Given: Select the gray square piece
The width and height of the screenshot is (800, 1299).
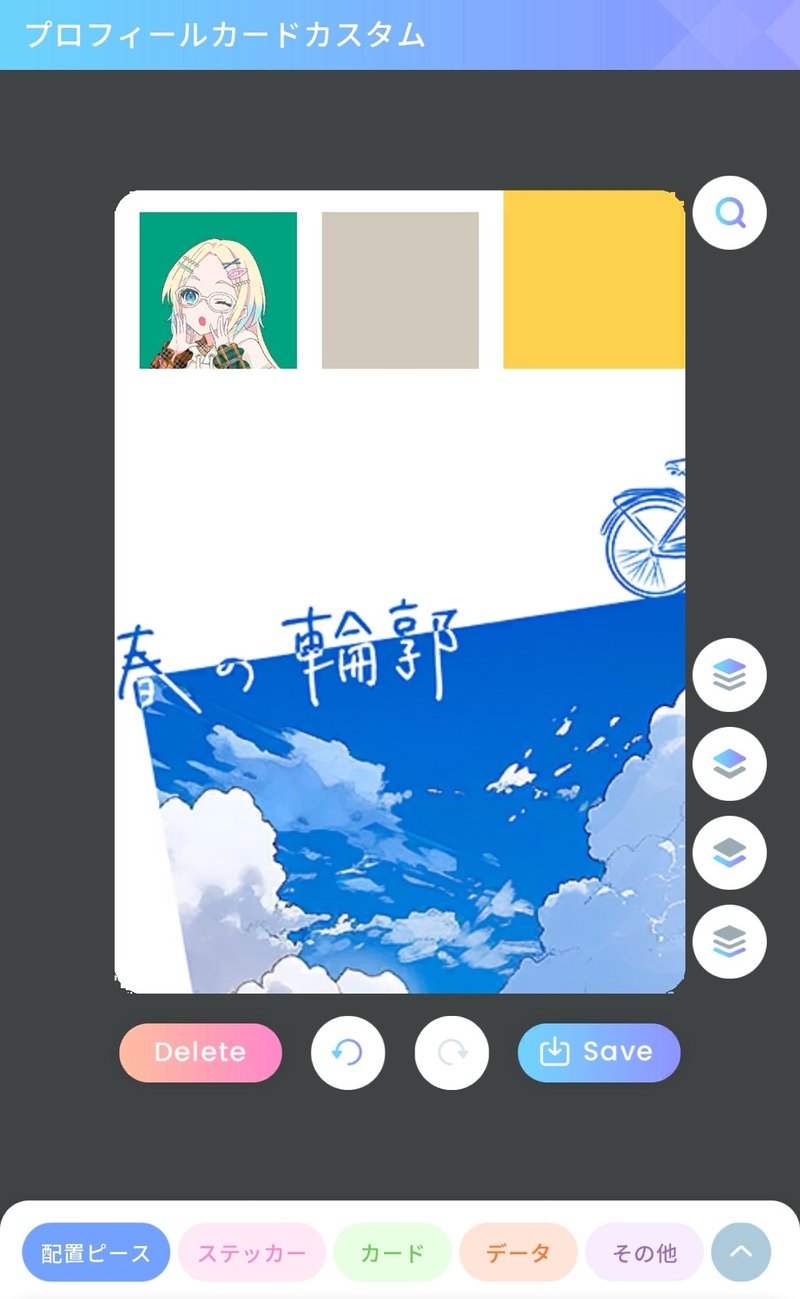Looking at the screenshot, I should click(400, 290).
